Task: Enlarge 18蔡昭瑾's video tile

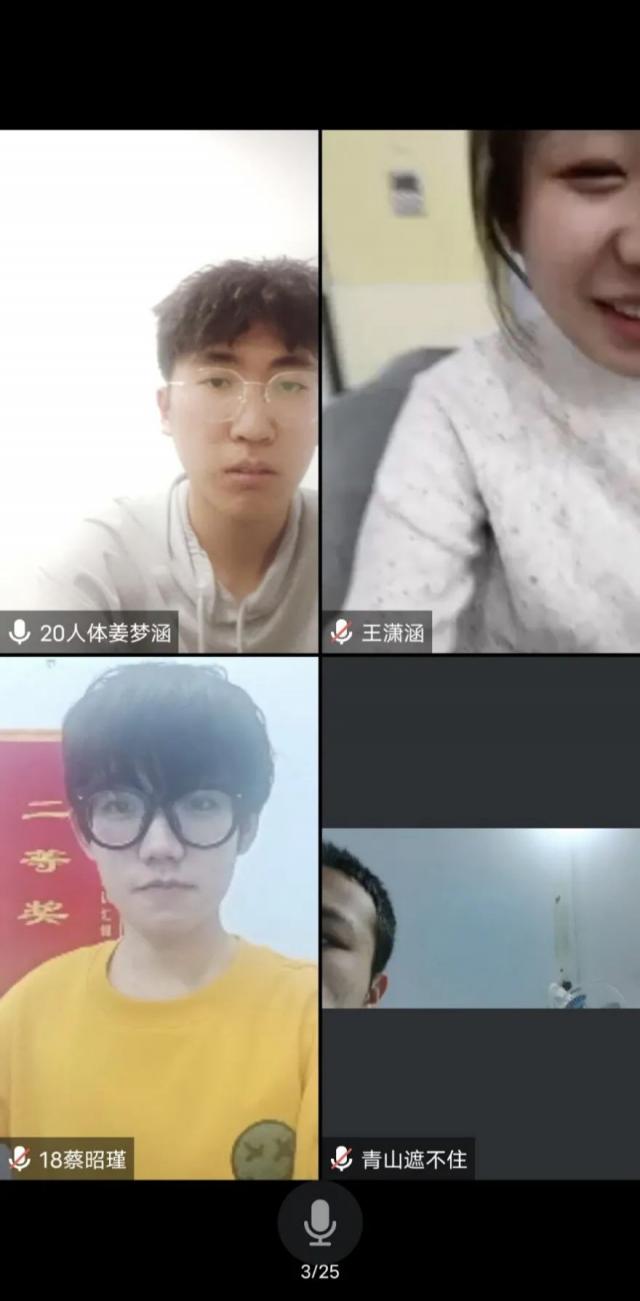Action: pyautogui.click(x=159, y=917)
